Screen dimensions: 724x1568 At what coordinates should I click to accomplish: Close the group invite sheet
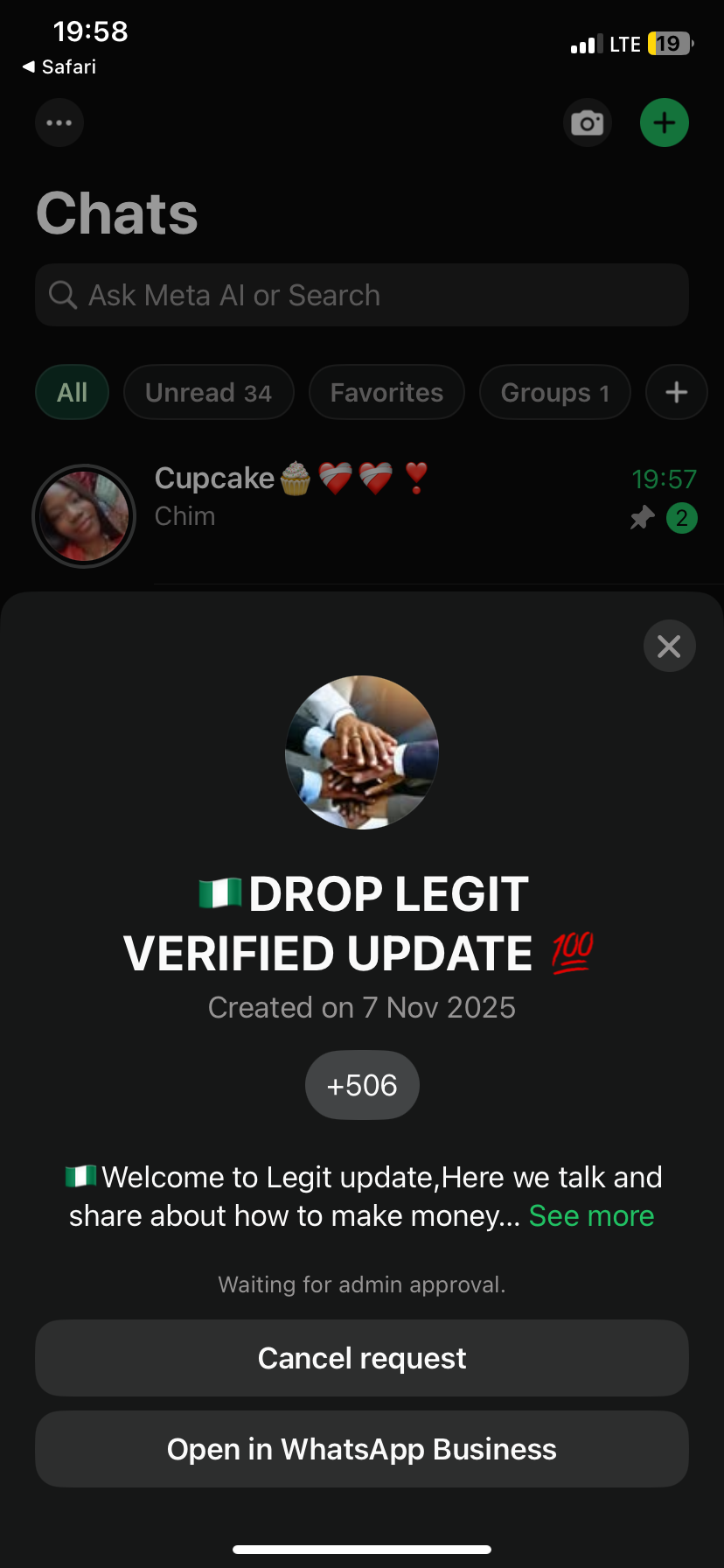click(669, 646)
